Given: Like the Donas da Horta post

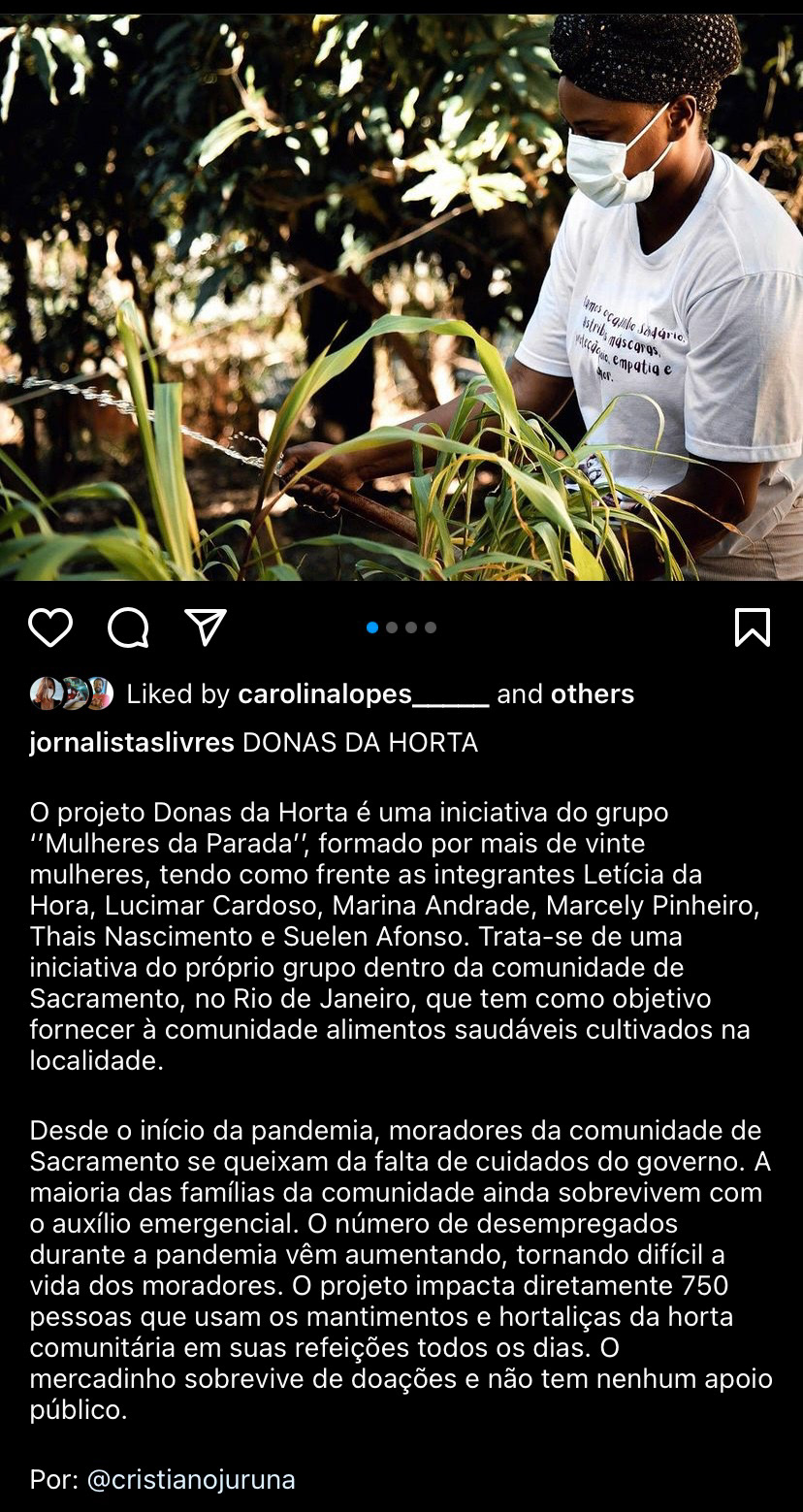Looking at the screenshot, I should [x=50, y=627].
